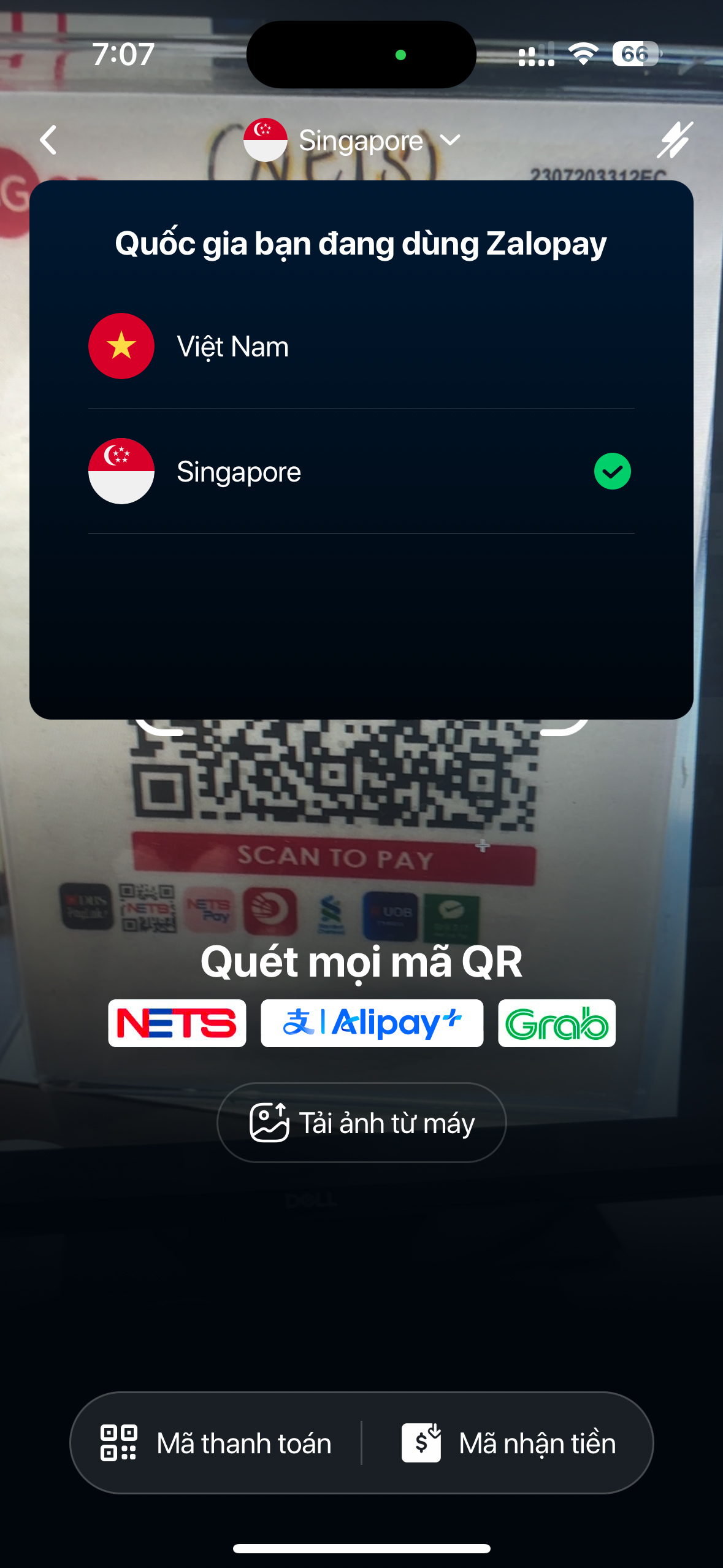Toggle the camera flash icon
This screenshot has height=1568, width=723.
coord(675,140)
